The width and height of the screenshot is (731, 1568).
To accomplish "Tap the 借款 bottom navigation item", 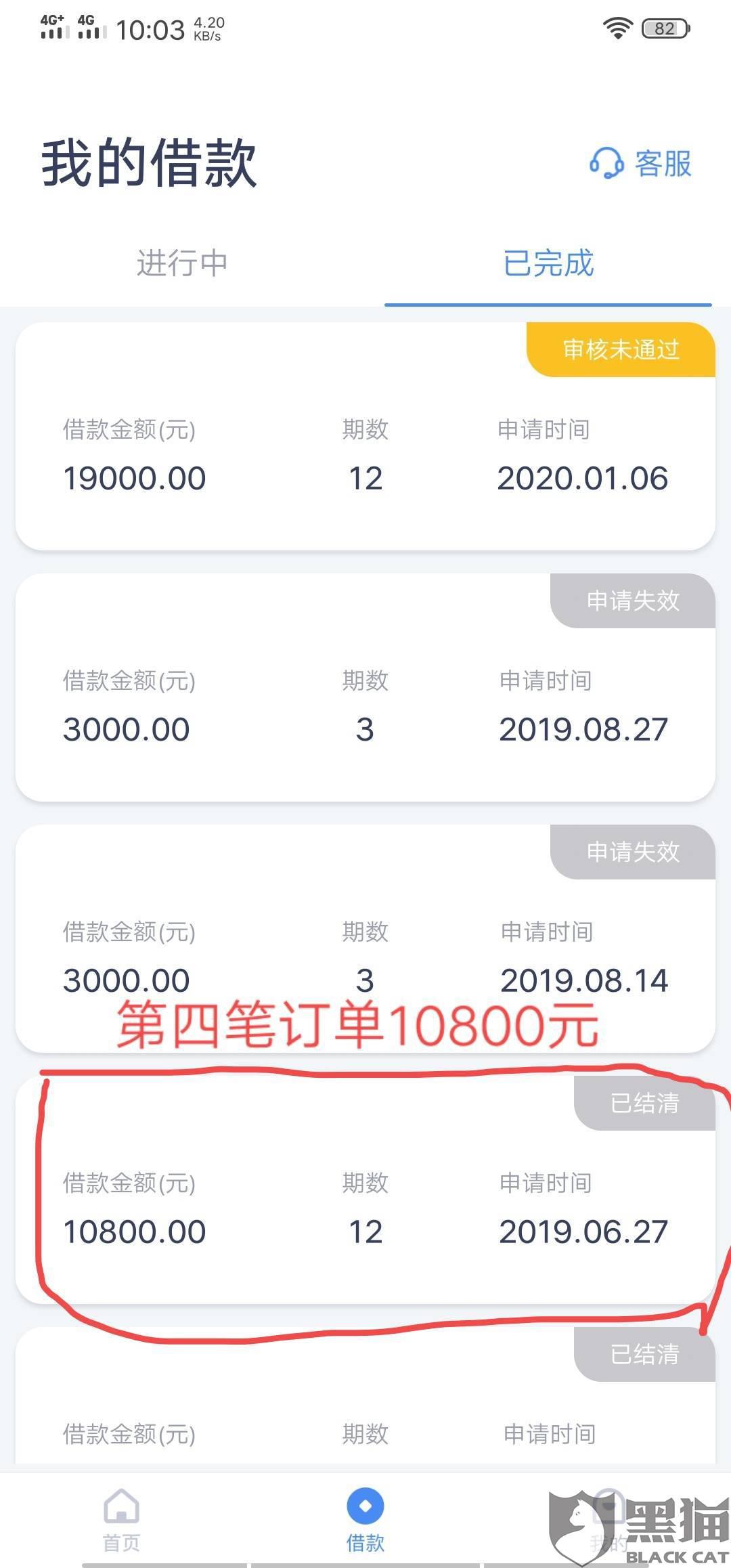I will tap(365, 1519).
